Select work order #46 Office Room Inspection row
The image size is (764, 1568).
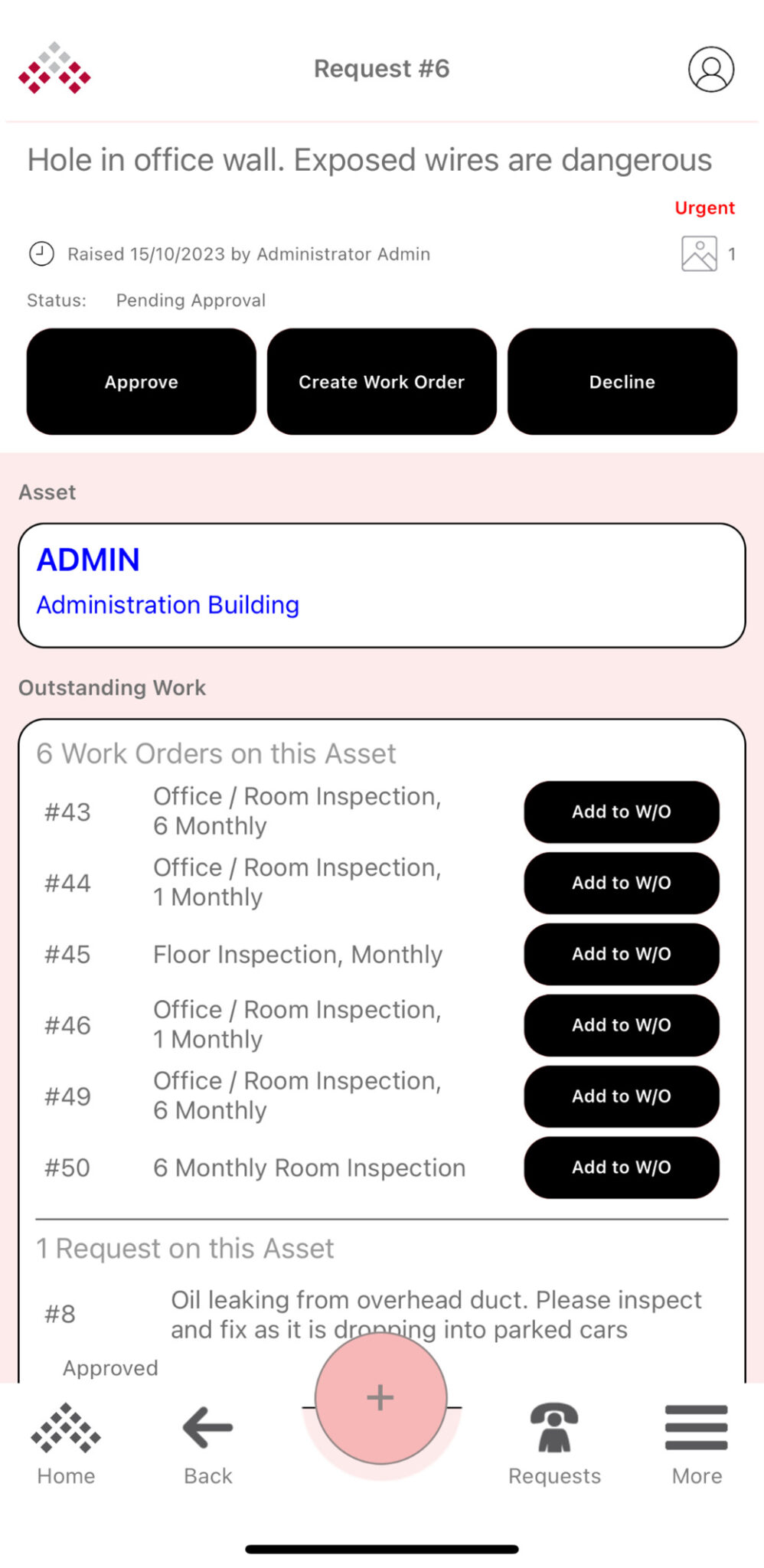click(299, 1024)
